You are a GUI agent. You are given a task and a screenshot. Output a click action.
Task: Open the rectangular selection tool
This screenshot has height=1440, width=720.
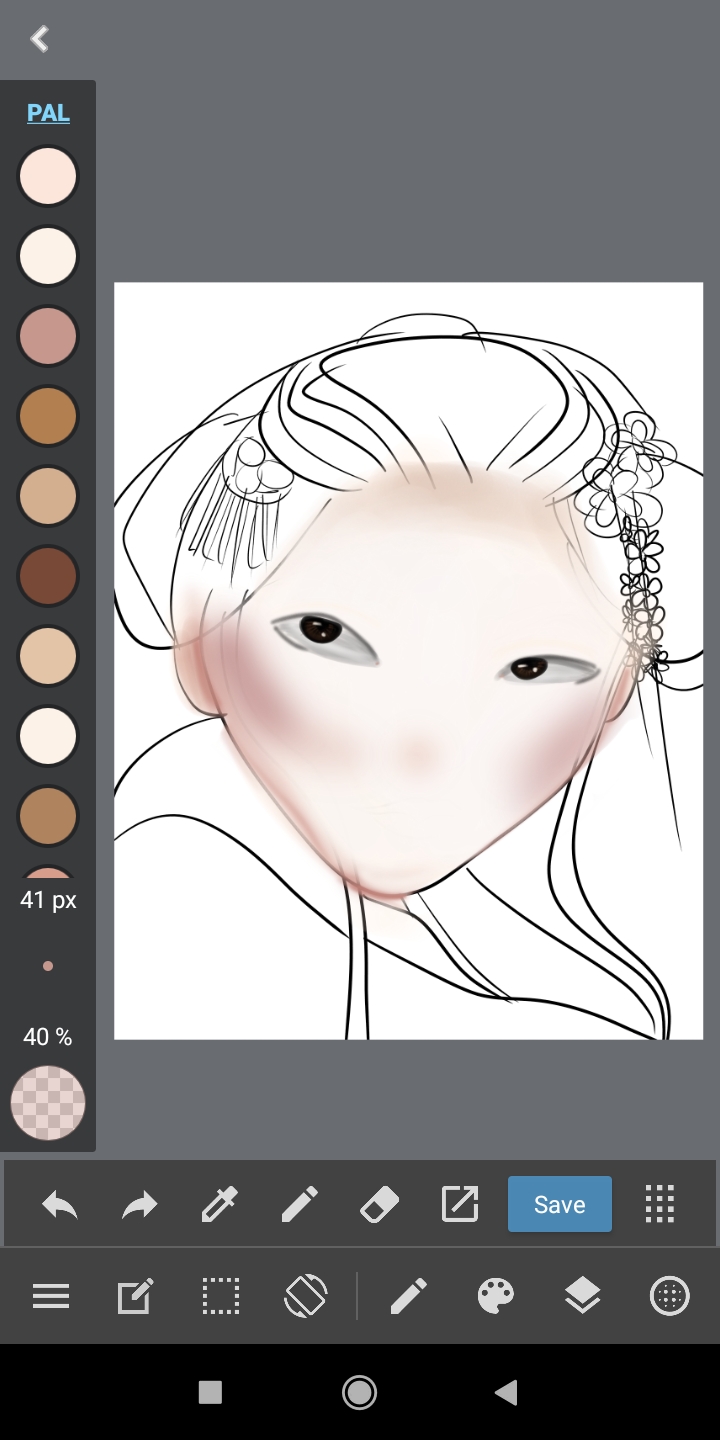point(221,1297)
